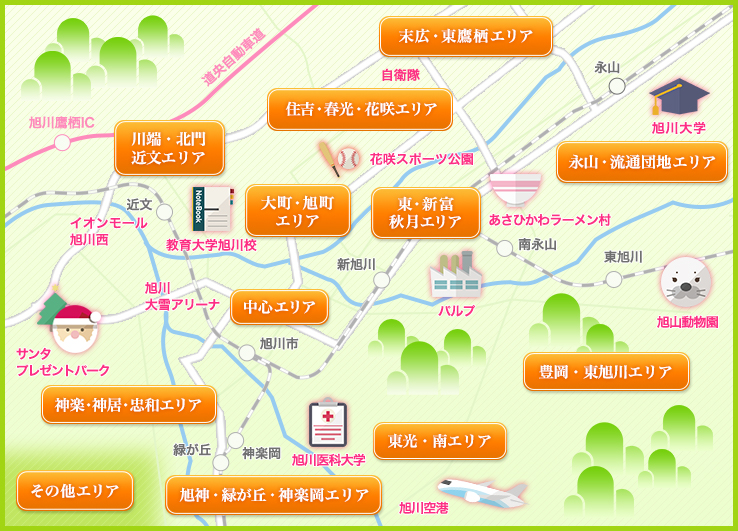This screenshot has height=531, width=738.
Task: Choose the 中心エリア button
Action: [280, 307]
